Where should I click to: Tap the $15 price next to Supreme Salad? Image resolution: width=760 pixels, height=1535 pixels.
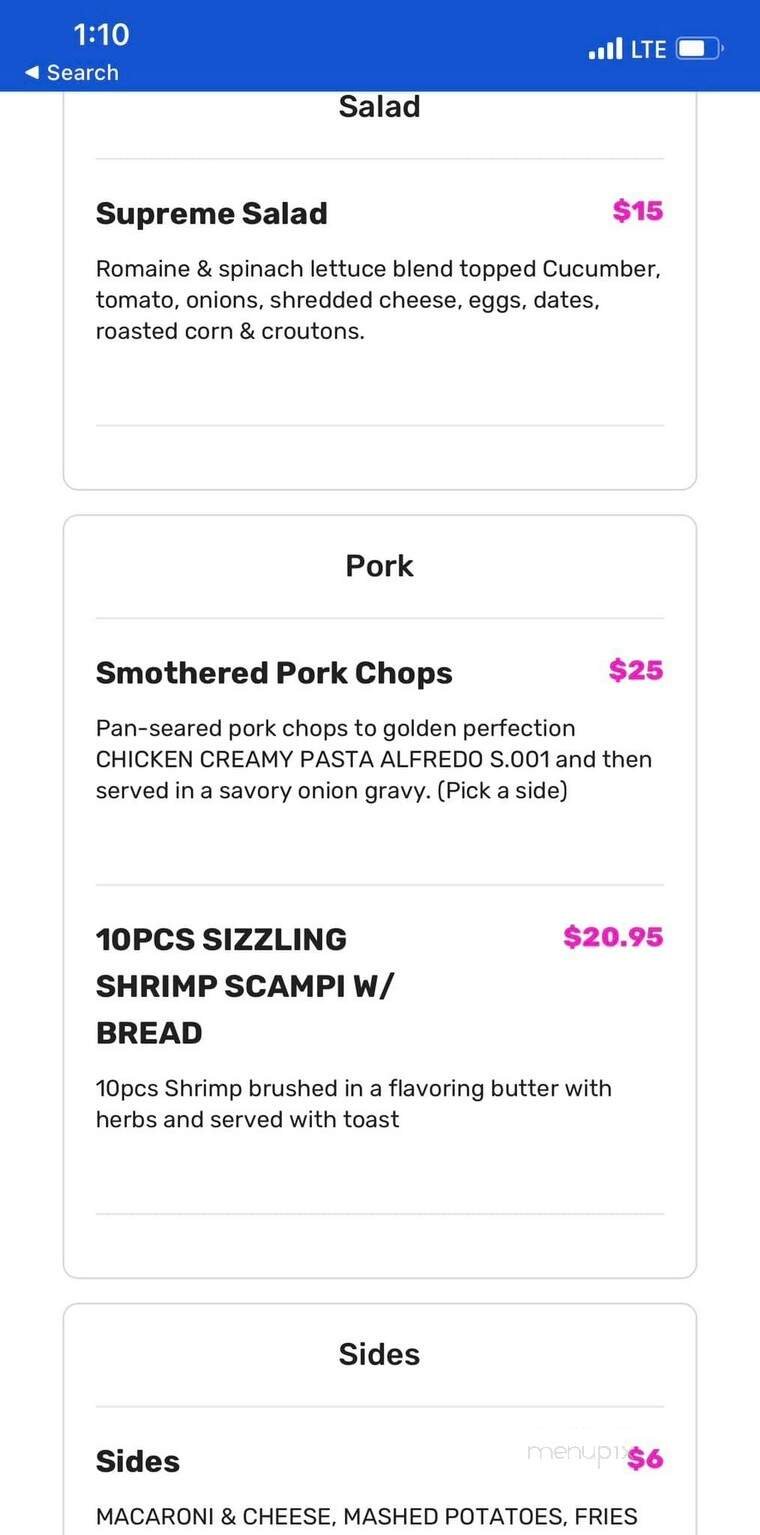click(637, 212)
